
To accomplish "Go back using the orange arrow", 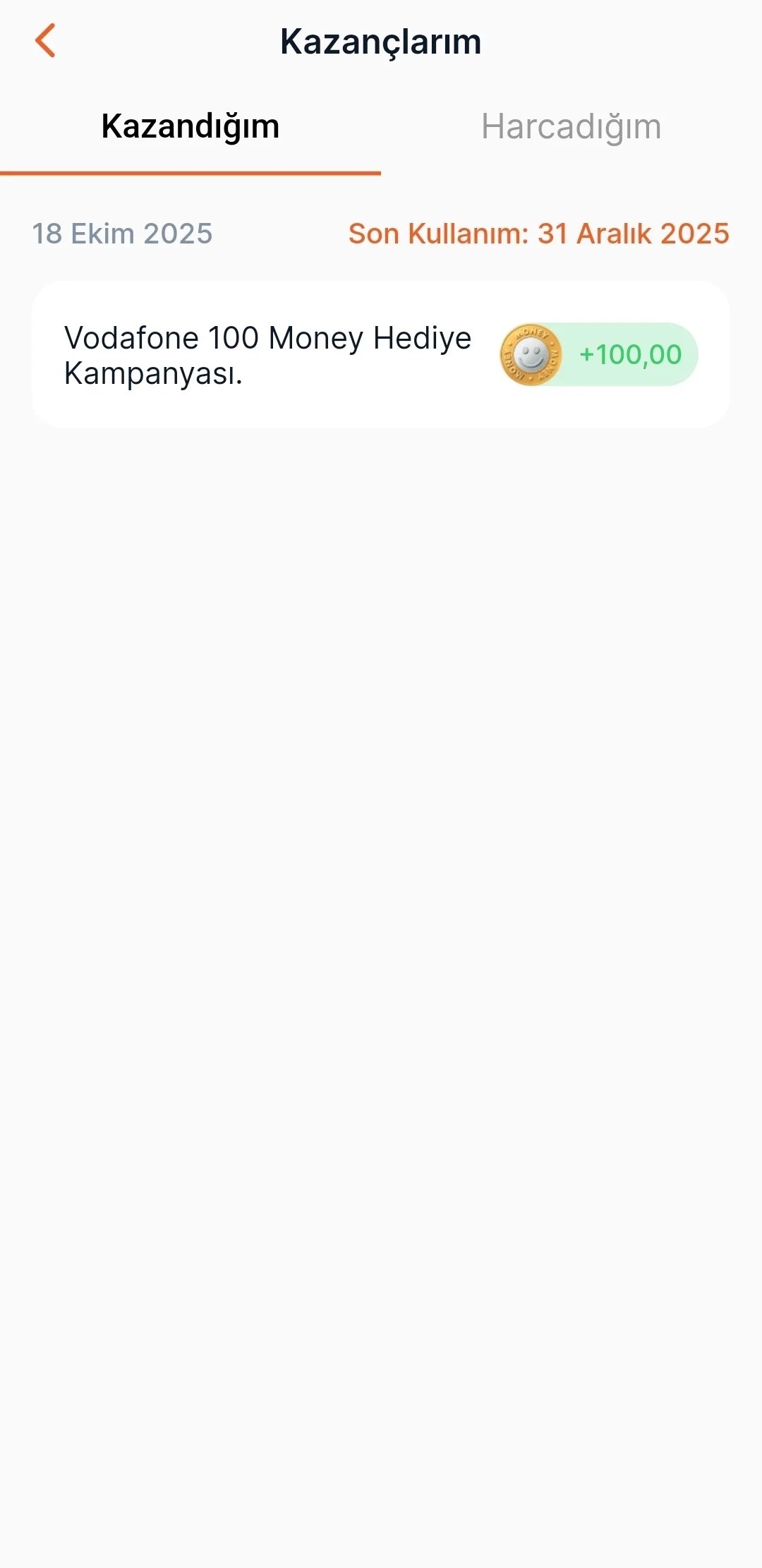I will point(45,41).
